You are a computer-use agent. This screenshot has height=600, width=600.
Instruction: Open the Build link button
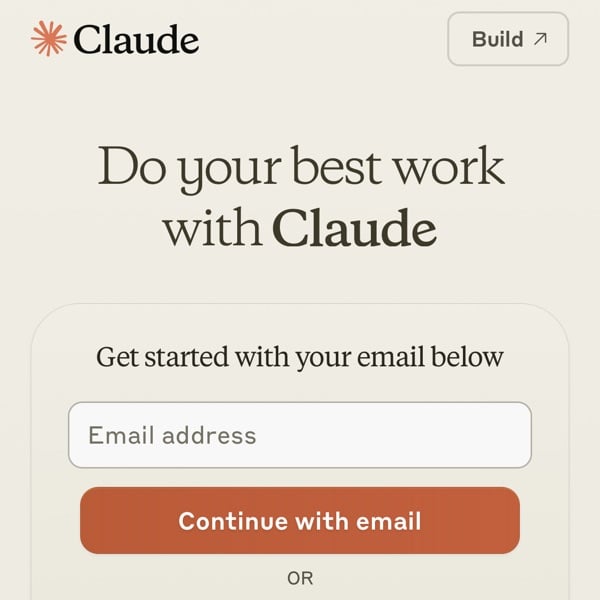(x=508, y=39)
